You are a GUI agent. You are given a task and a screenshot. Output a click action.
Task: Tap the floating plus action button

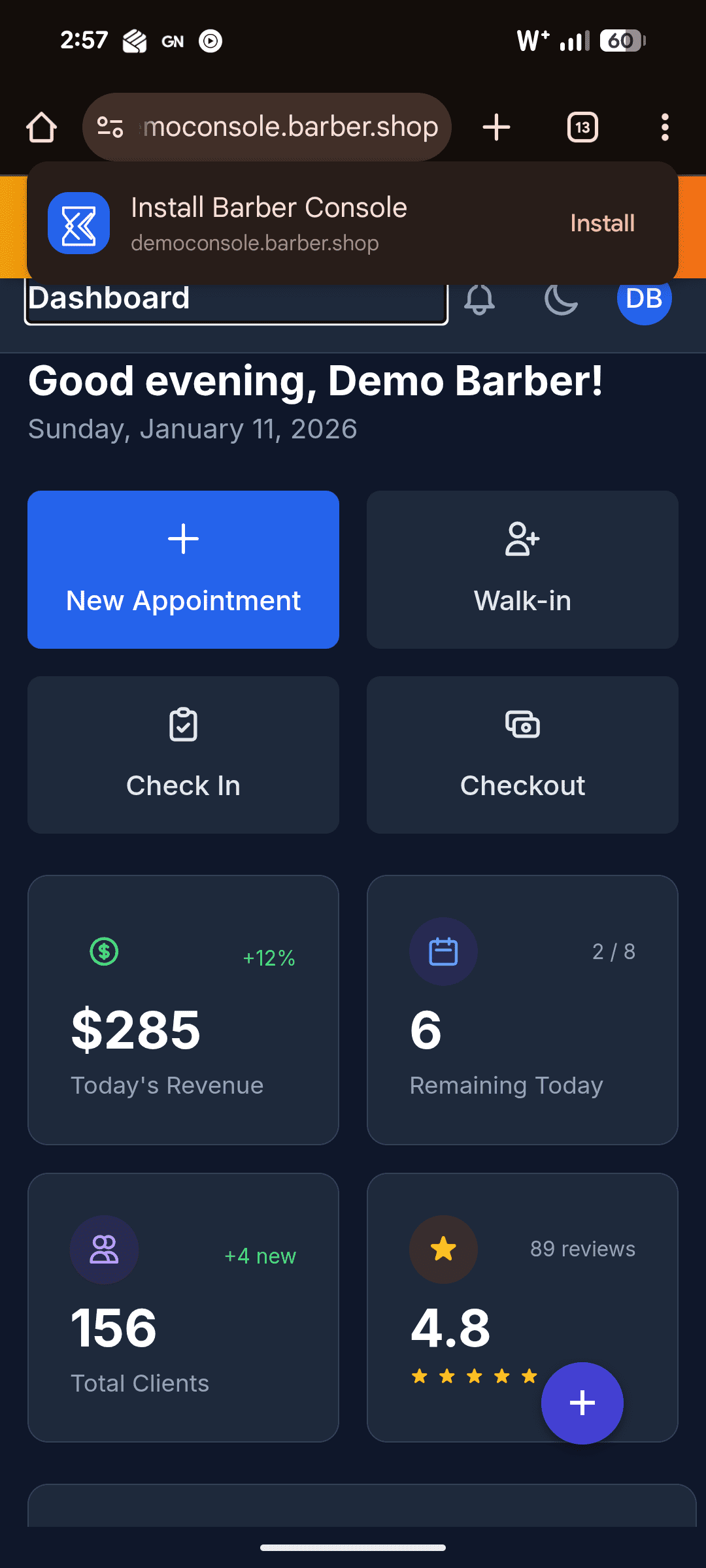(582, 1403)
